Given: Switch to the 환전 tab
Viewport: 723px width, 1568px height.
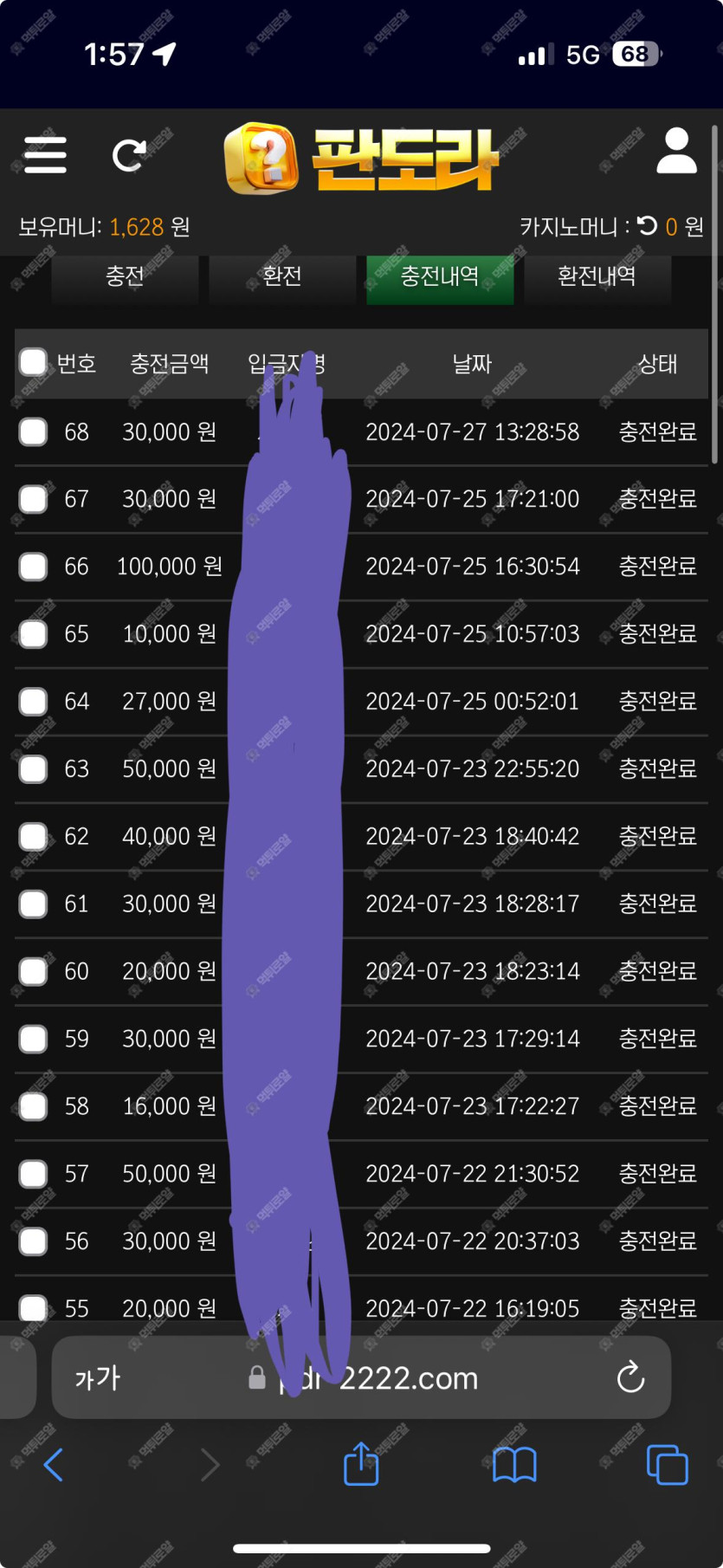Looking at the screenshot, I should tap(282, 277).
